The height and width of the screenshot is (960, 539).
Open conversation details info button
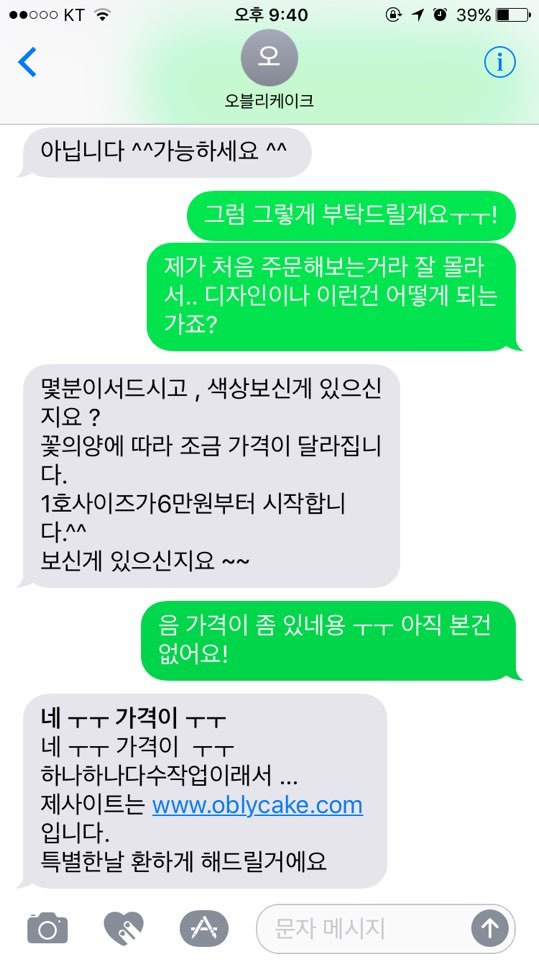point(500,62)
